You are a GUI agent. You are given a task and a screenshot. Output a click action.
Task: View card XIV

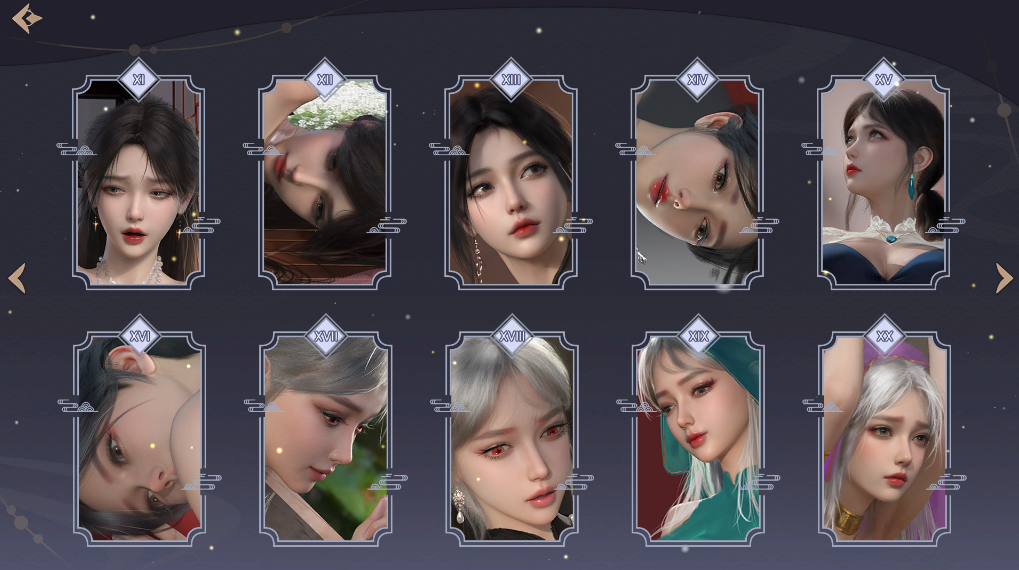tap(697, 185)
